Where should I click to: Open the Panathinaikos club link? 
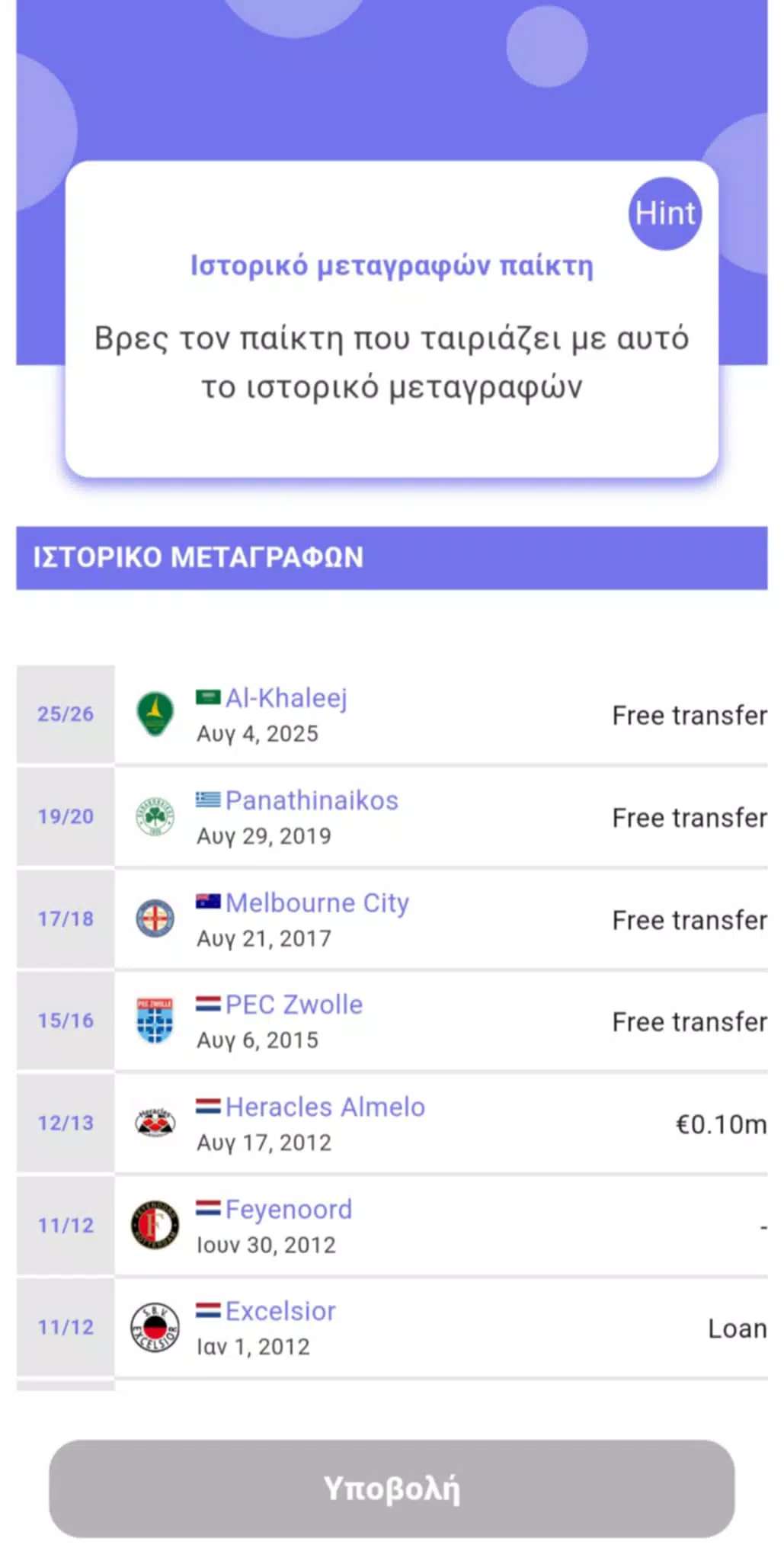coord(313,800)
